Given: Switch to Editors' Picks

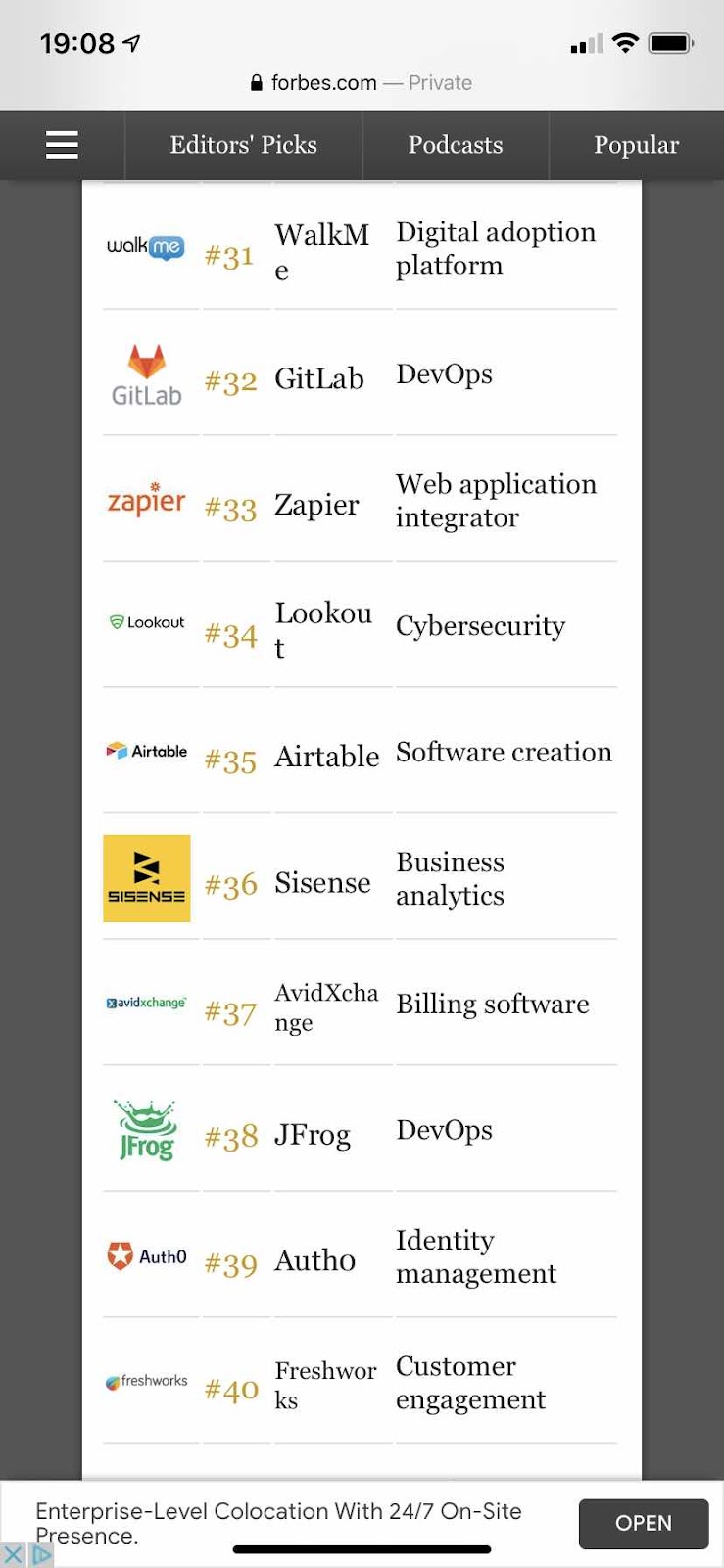Looking at the screenshot, I should pyautogui.click(x=243, y=145).
